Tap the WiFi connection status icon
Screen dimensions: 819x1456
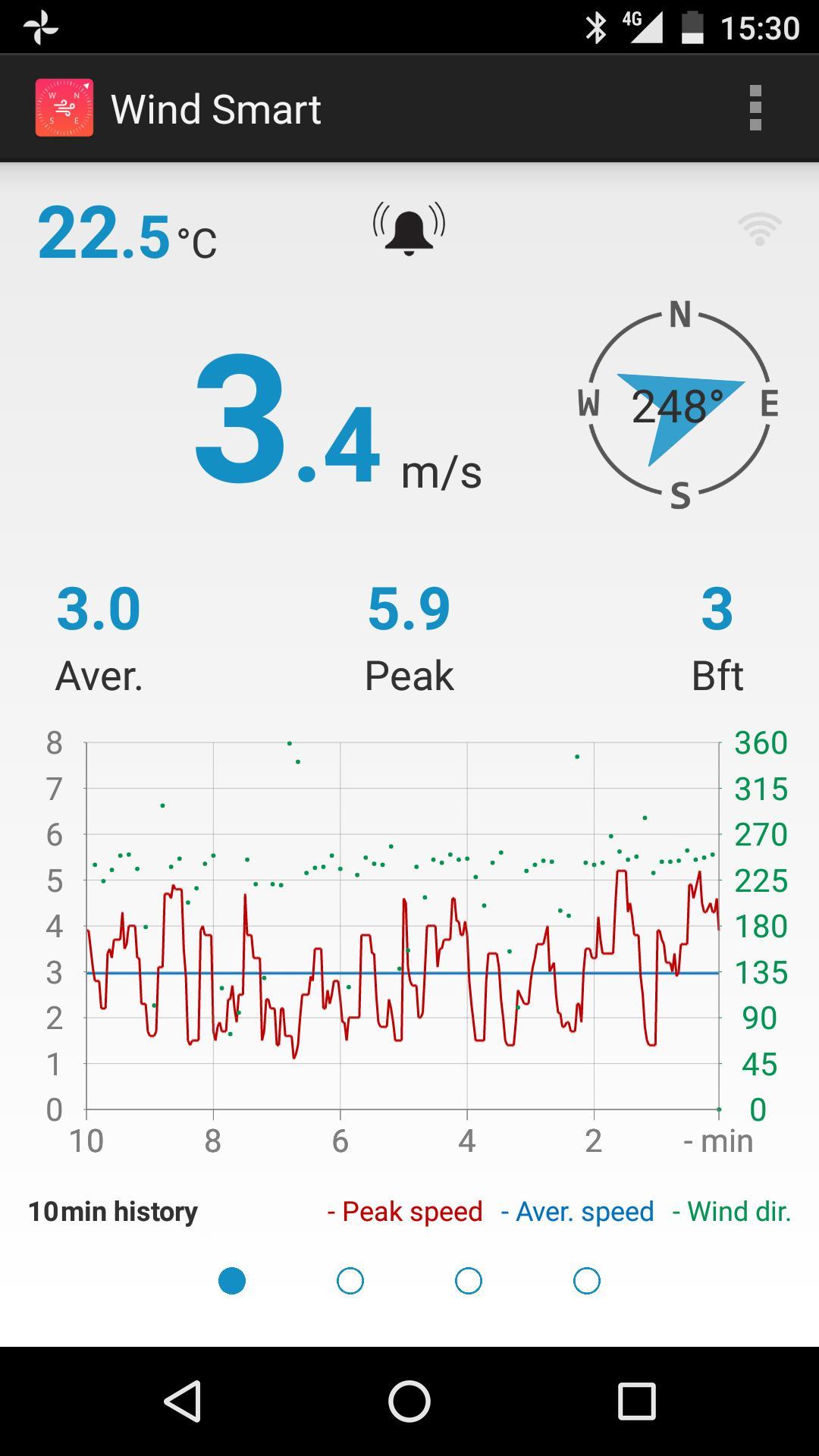pos(761,227)
